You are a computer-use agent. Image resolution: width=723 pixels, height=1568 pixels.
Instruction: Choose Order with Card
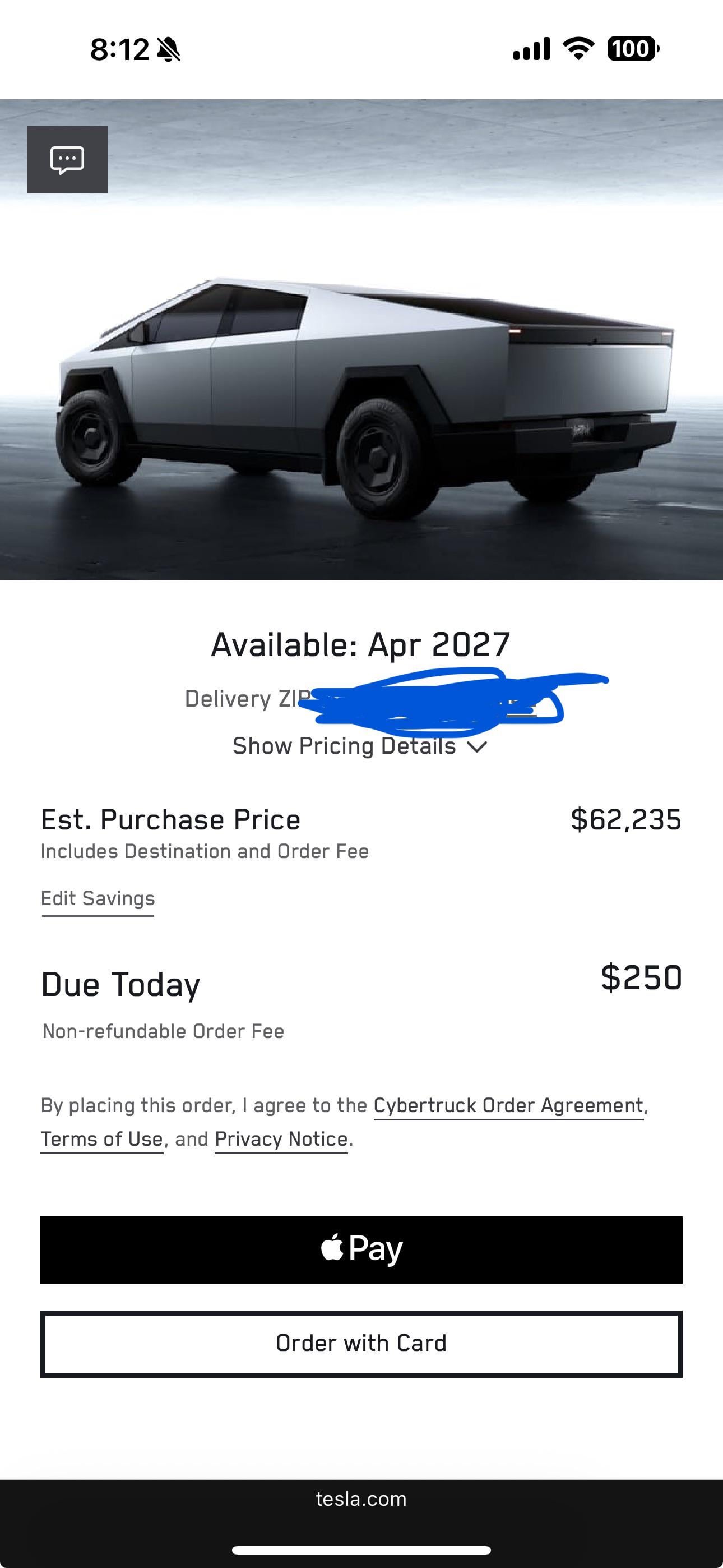(x=361, y=1343)
